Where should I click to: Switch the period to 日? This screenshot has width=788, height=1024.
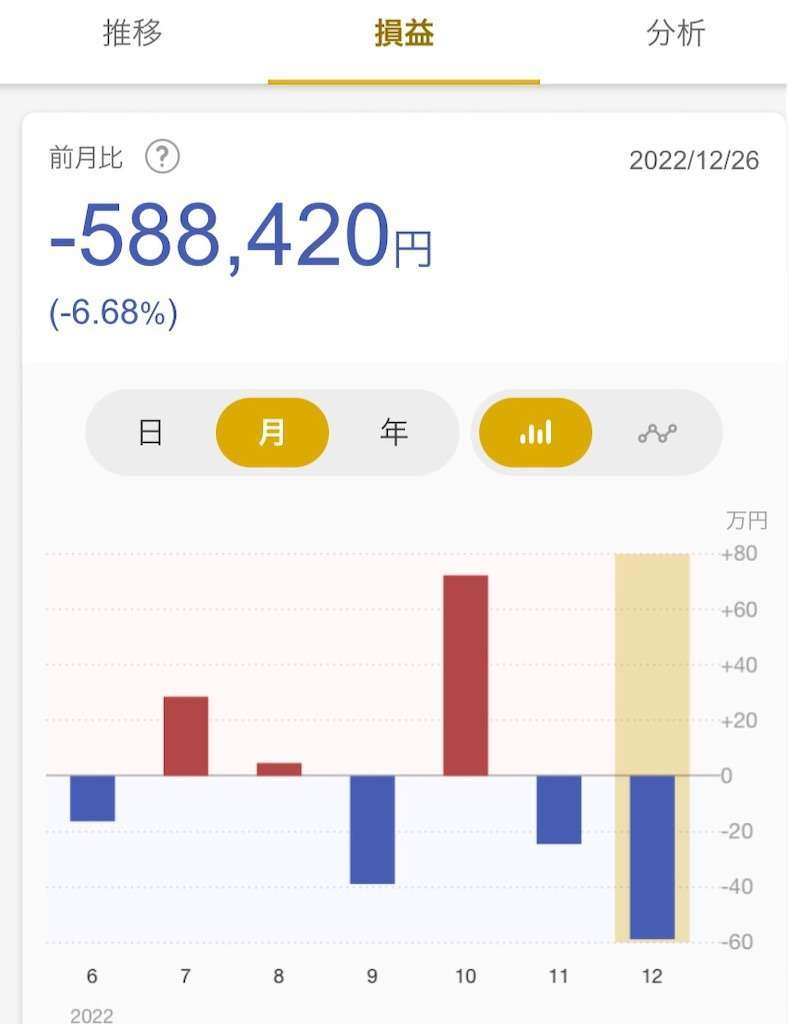pyautogui.click(x=150, y=432)
